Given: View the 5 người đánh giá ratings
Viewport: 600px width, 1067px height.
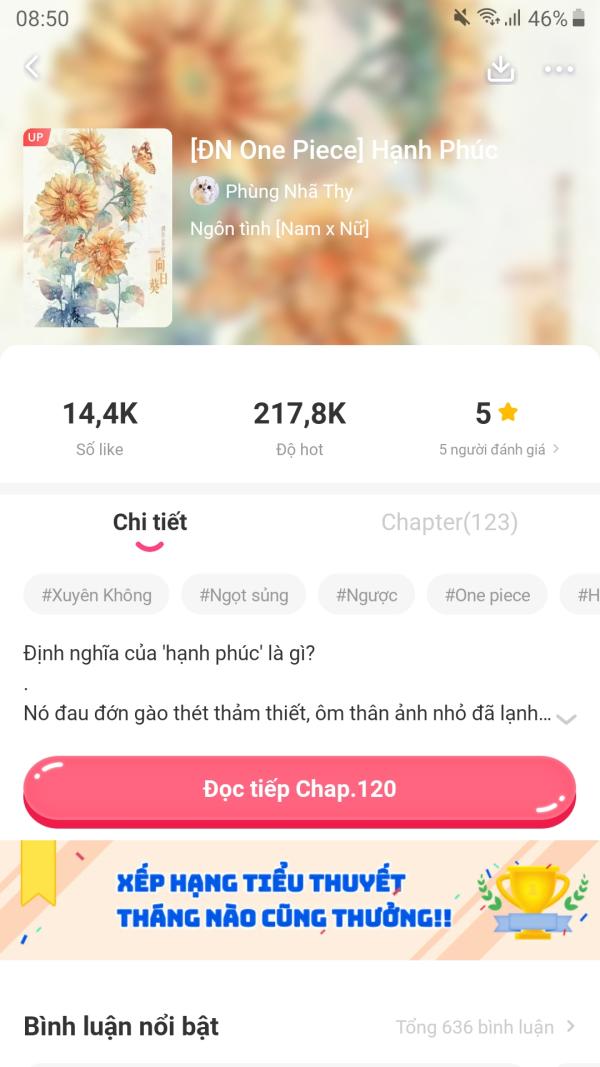Looking at the screenshot, I should tap(498, 450).
